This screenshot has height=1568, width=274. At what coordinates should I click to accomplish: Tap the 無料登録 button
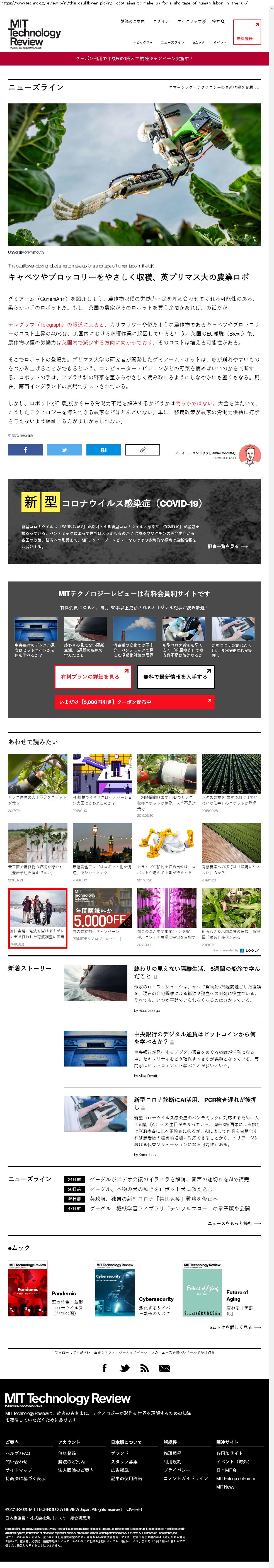[247, 33]
